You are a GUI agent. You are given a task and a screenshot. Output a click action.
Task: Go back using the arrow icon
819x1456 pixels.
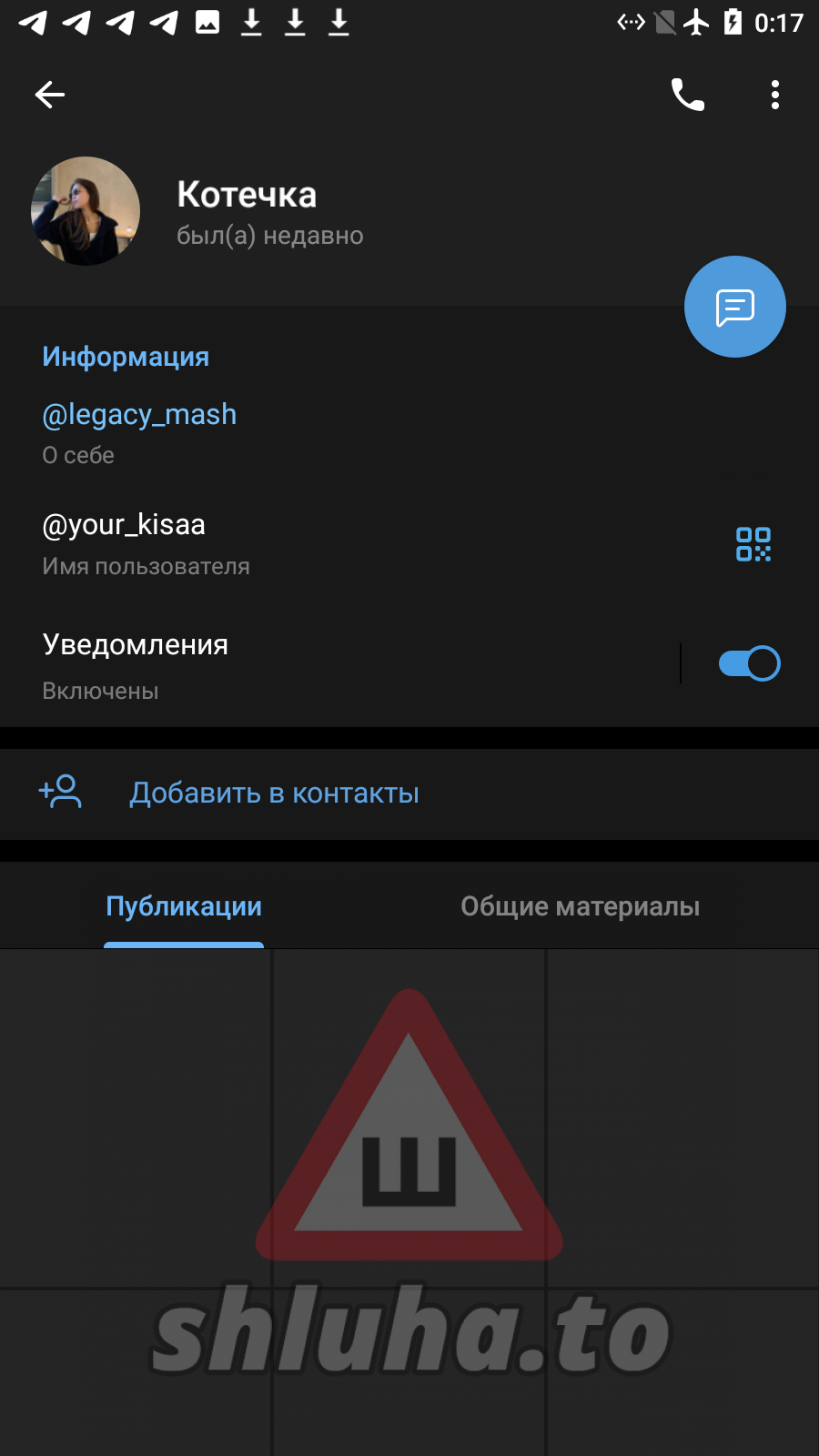coord(50,95)
